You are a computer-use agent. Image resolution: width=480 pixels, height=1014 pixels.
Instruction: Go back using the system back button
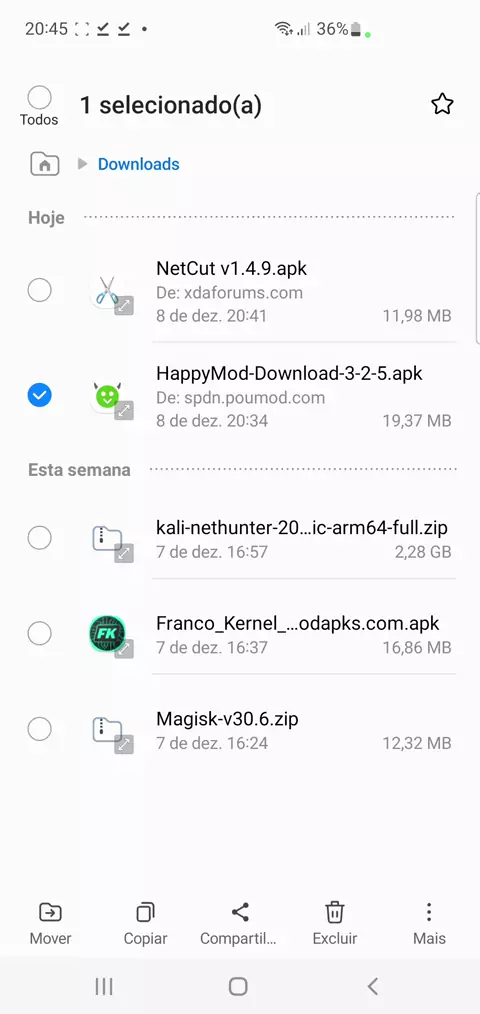point(372,986)
